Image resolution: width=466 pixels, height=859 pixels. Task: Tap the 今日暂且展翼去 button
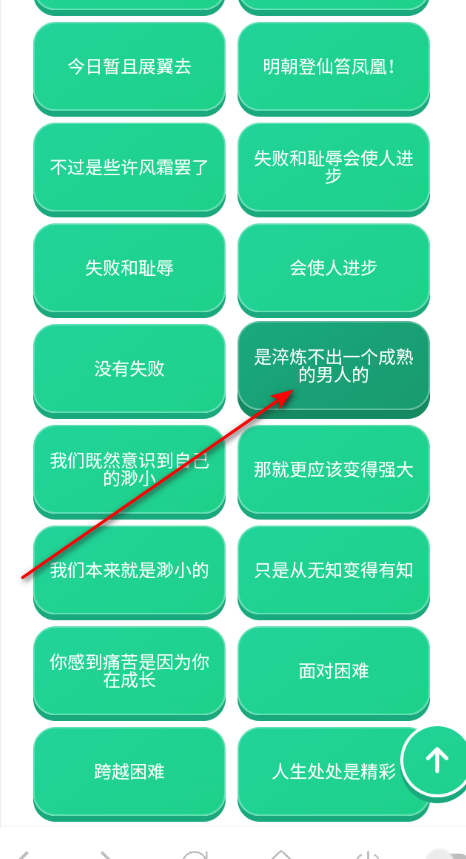click(x=129, y=68)
